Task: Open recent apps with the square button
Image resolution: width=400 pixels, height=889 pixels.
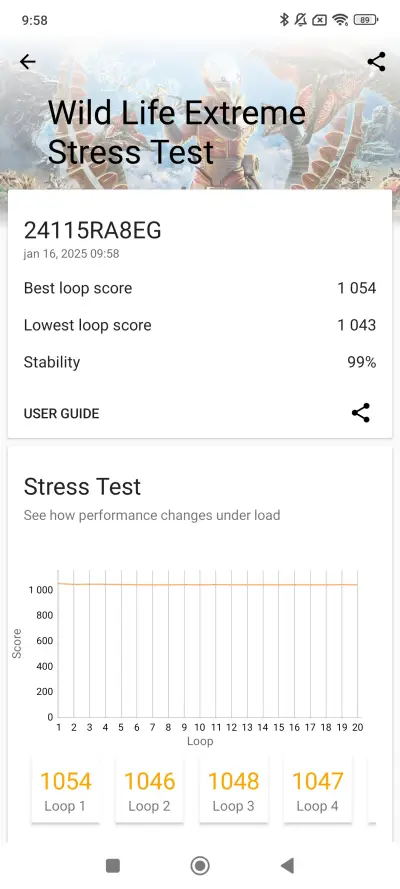Action: (x=113, y=865)
